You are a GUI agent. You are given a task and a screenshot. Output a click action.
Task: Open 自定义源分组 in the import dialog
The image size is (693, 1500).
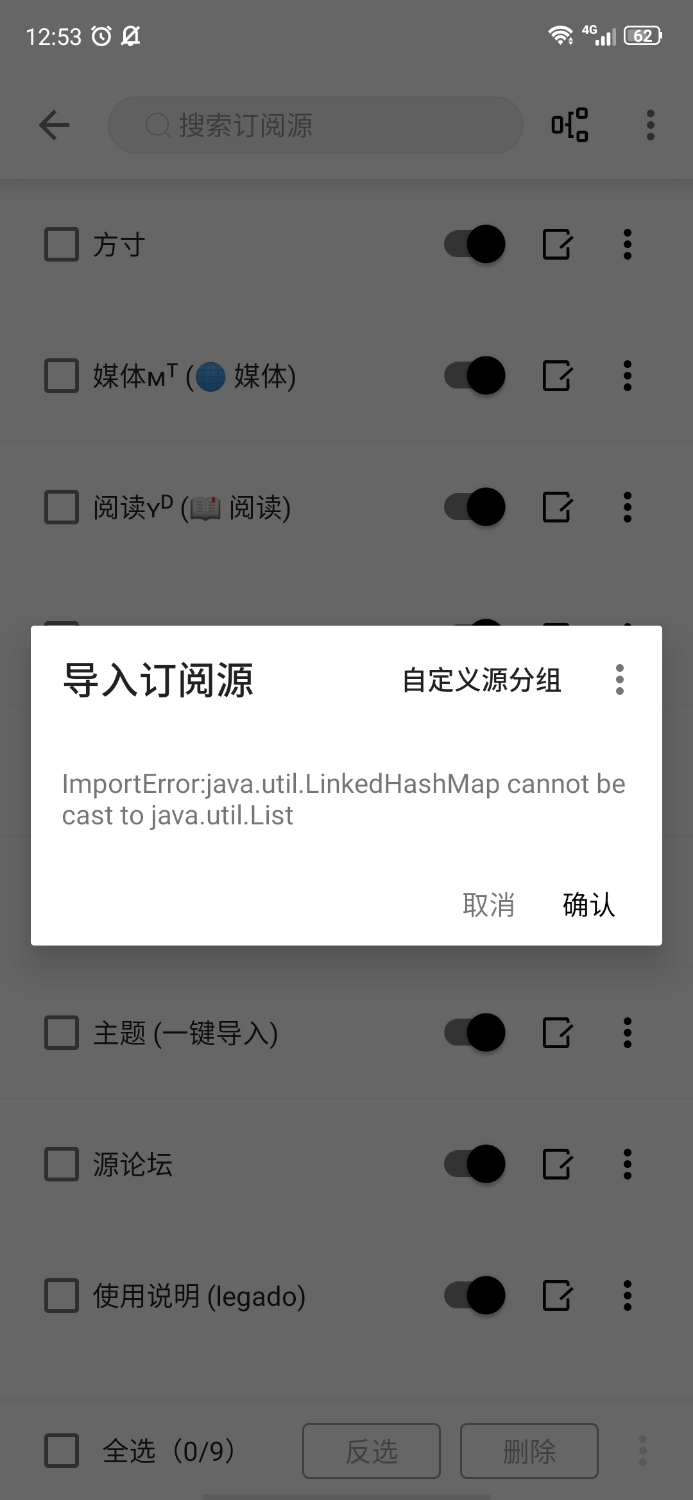(x=482, y=680)
